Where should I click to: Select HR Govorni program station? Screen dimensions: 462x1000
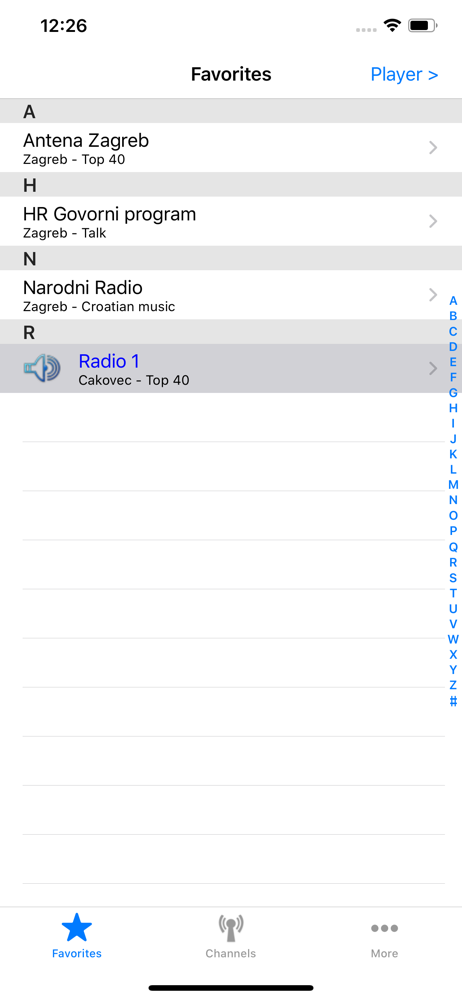231,221
